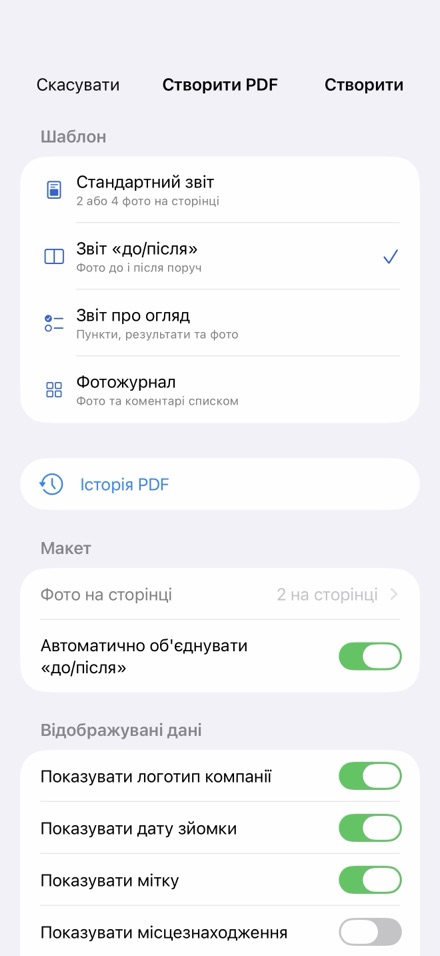
Task: Choose the Звіт «до/після» template
Action: [x=220, y=257]
